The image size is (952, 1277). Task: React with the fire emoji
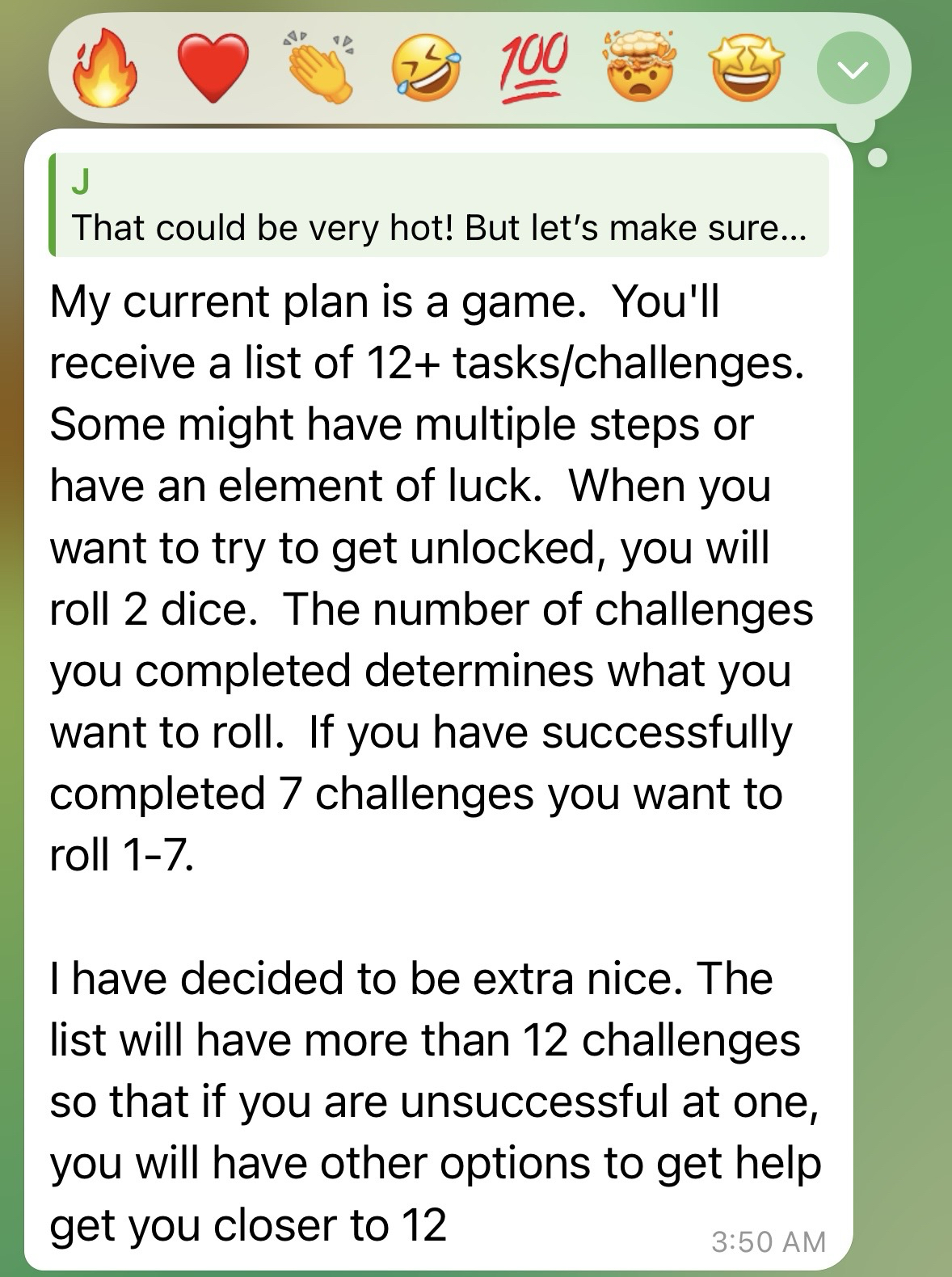tap(104, 70)
